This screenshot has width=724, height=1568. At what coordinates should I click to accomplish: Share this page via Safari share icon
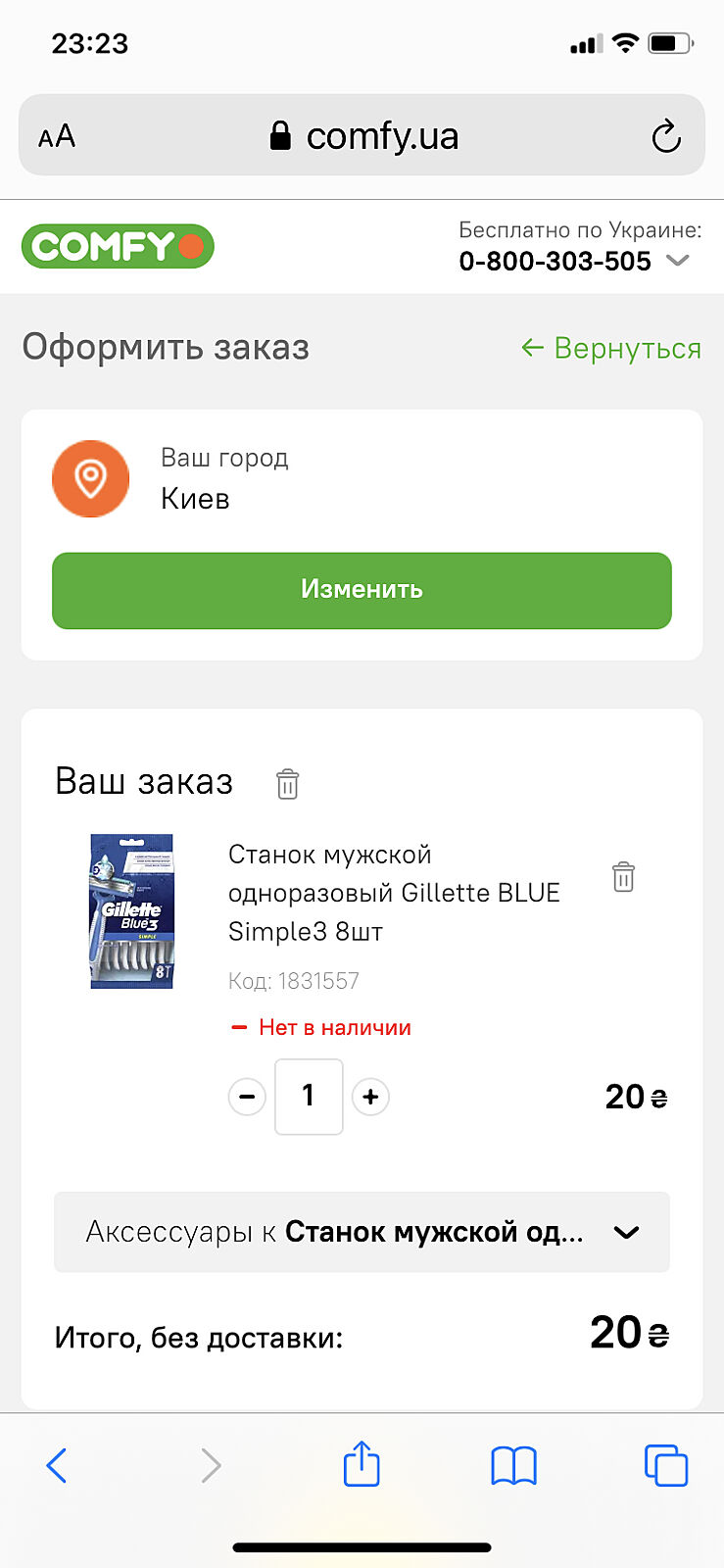(362, 1464)
